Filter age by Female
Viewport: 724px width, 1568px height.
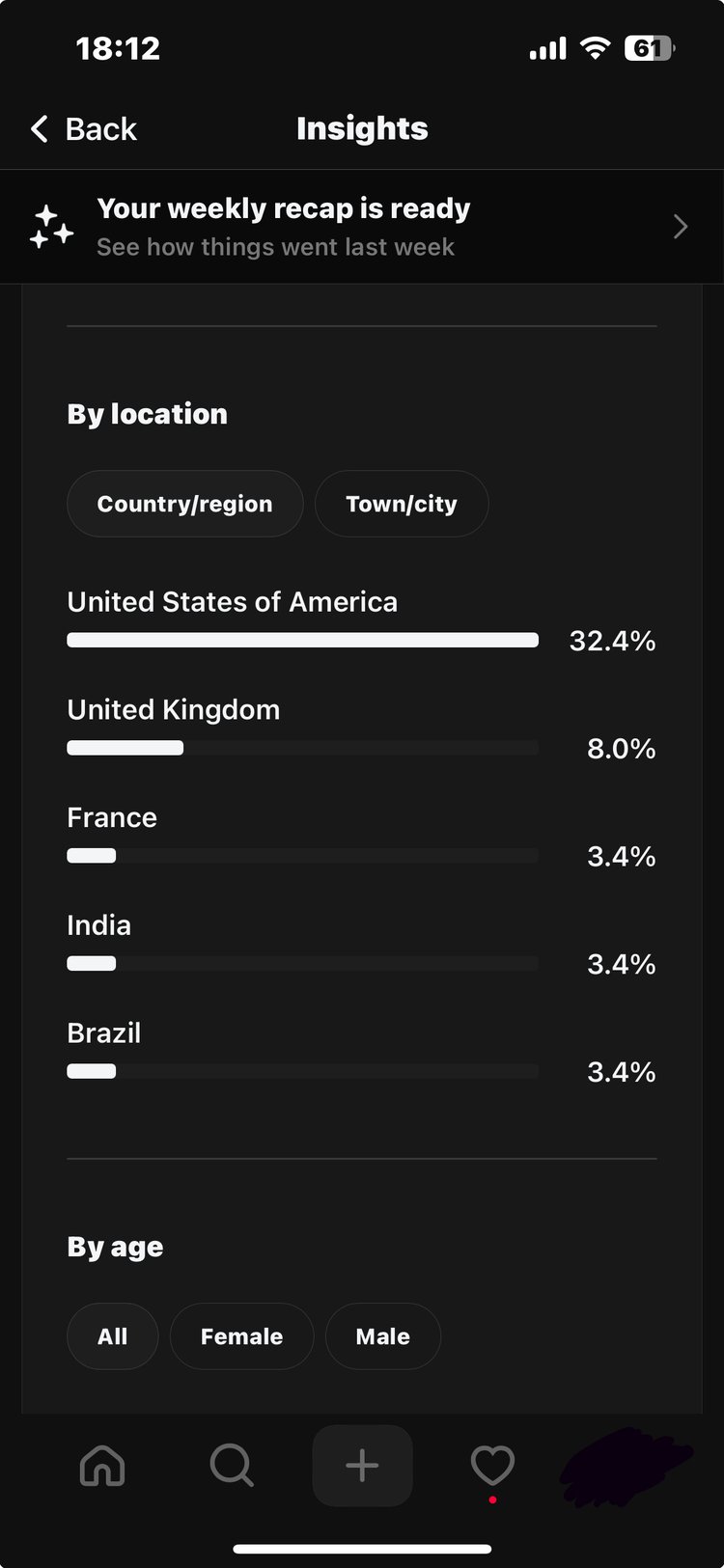pyautogui.click(x=241, y=1336)
